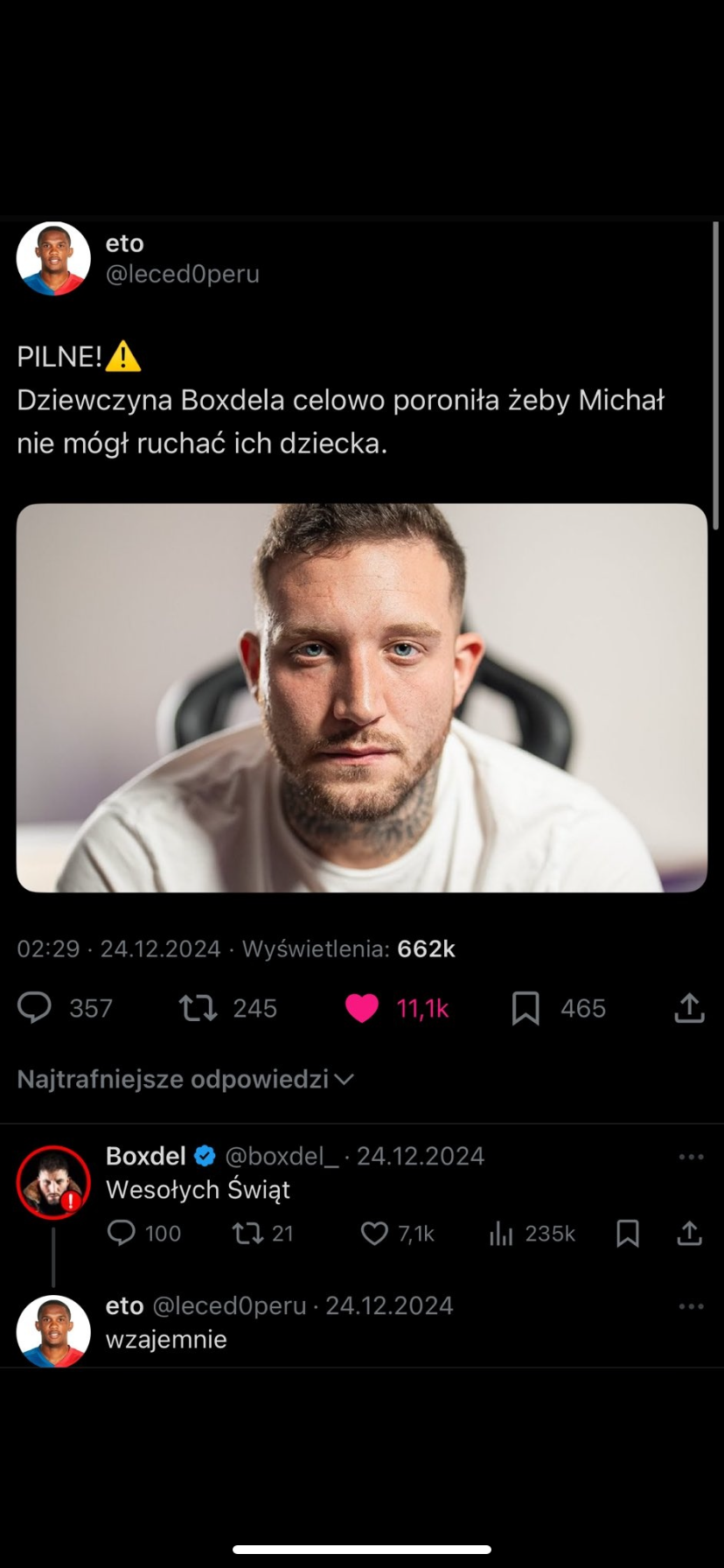Image resolution: width=724 pixels, height=1568 pixels.
Task: Bookmark Boxdel's reply
Action: pyautogui.click(x=627, y=1233)
